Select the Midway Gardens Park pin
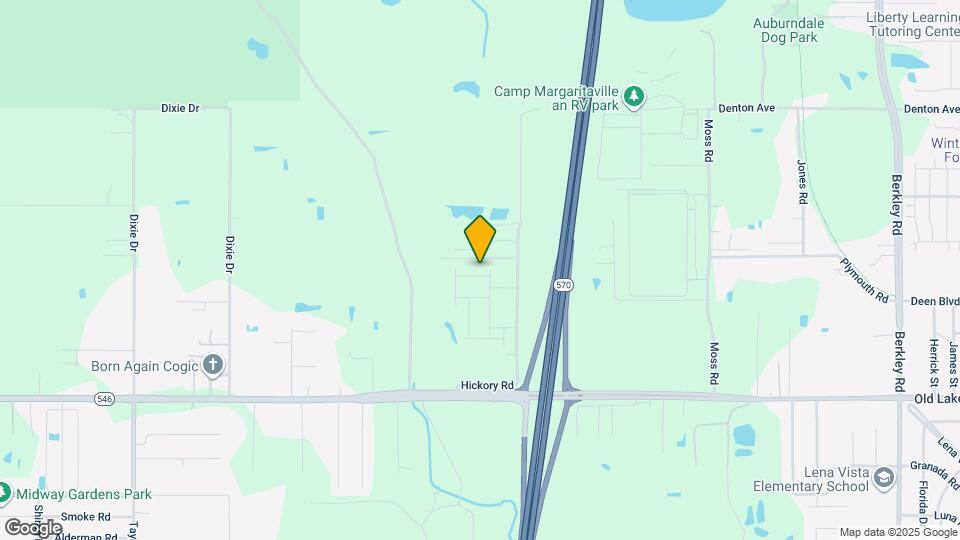Image resolution: width=960 pixels, height=540 pixels. [3, 493]
